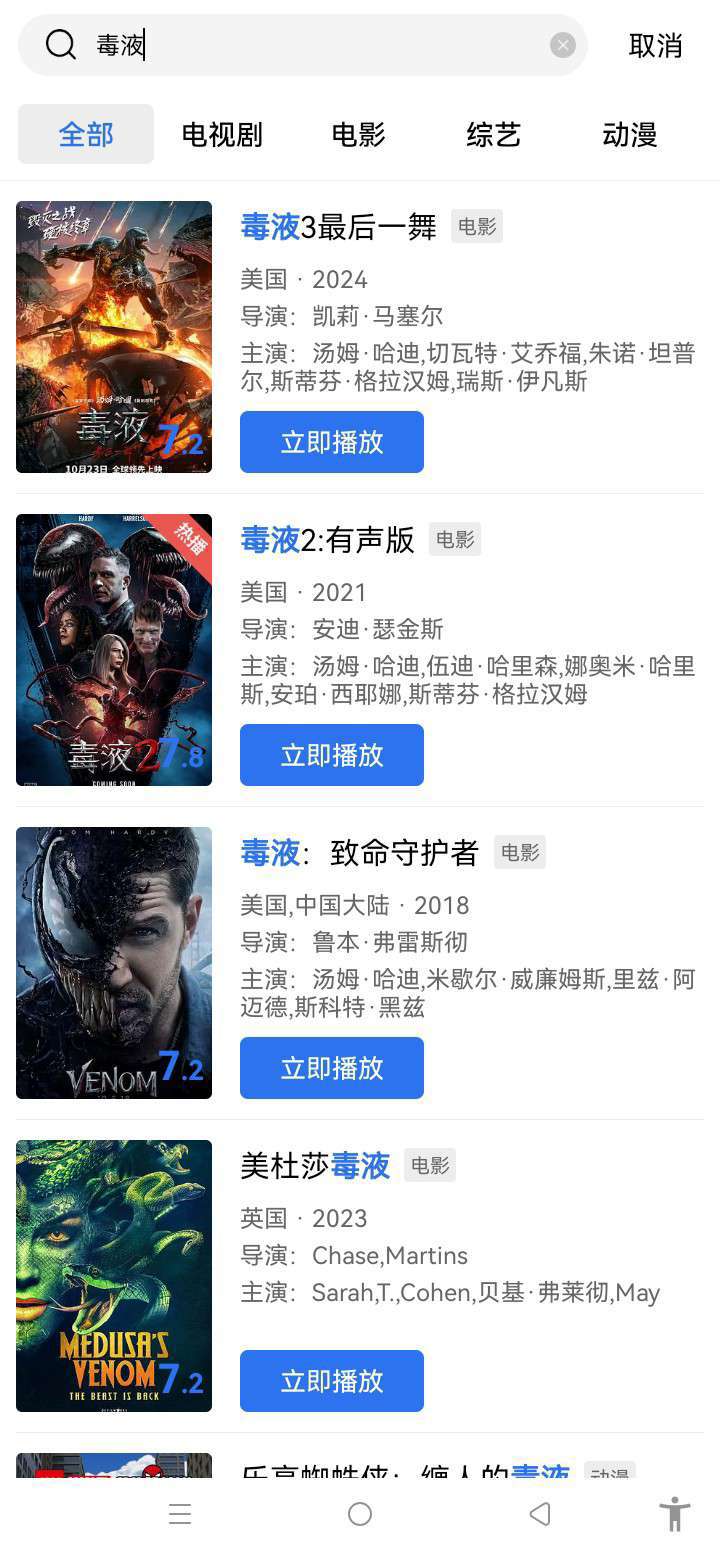Go back using the system back button
Image resolution: width=720 pixels, height=1550 pixels.
click(540, 1514)
